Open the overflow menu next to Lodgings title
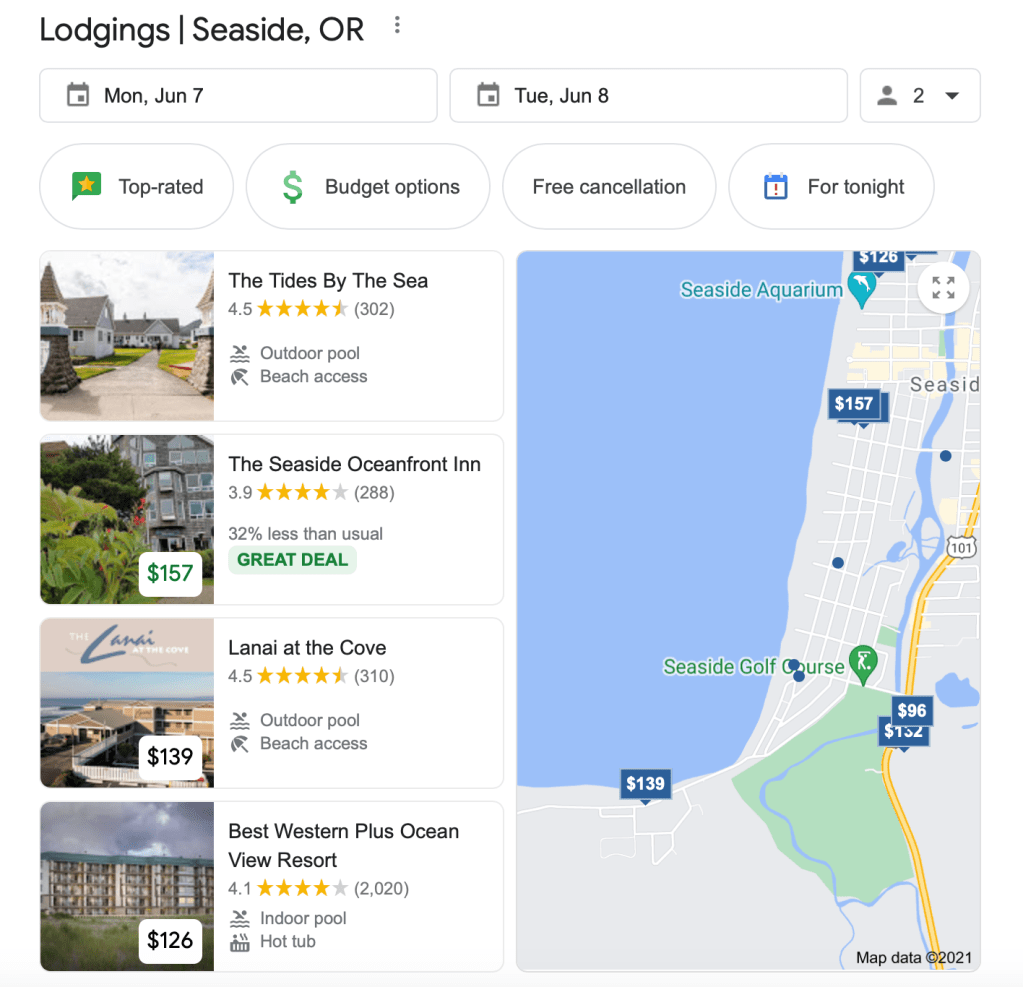 tap(397, 26)
